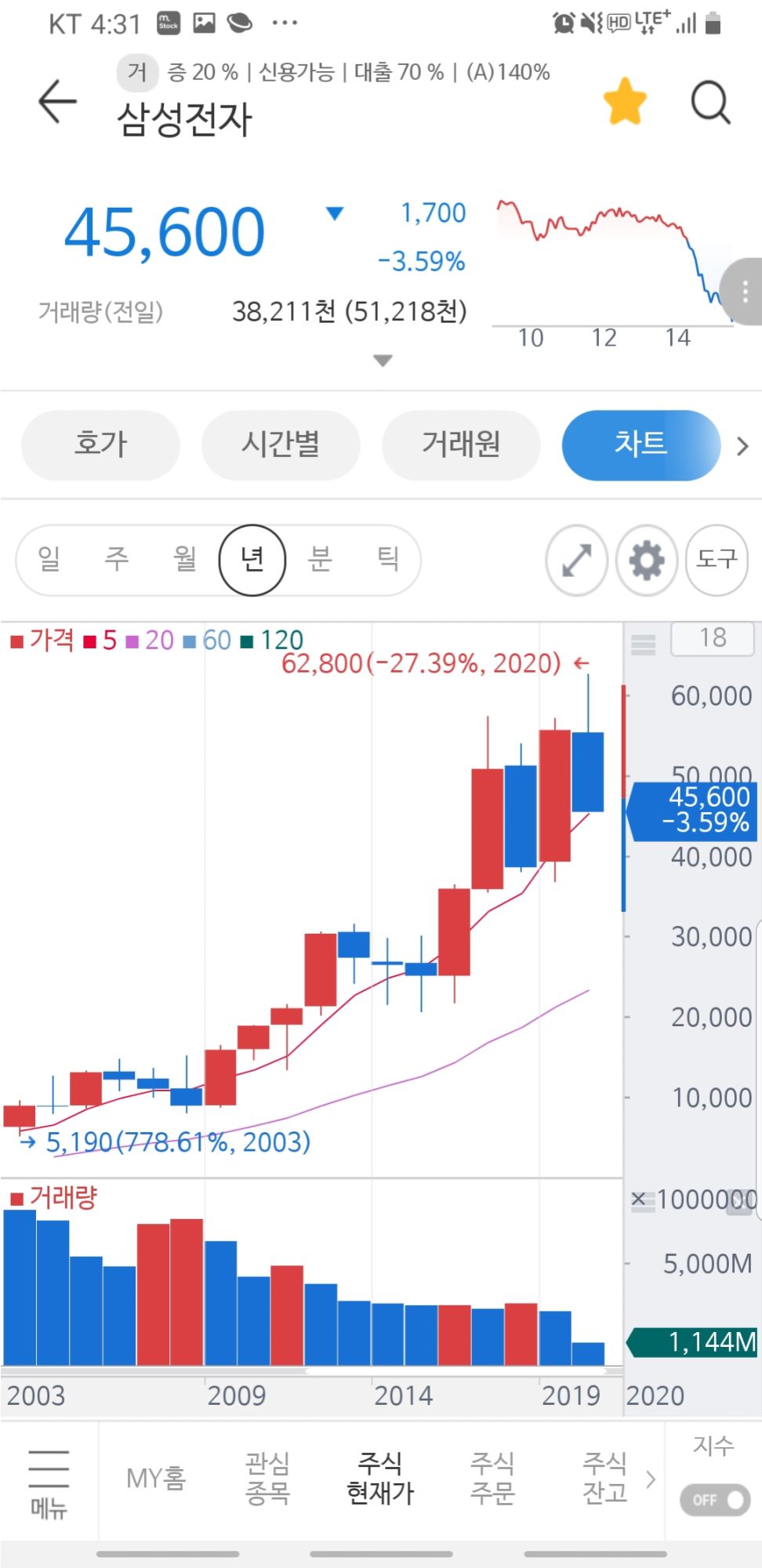Viewport: 762px width, 1568px height.
Task: Expand the price detail down arrow
Action: pyautogui.click(x=382, y=360)
